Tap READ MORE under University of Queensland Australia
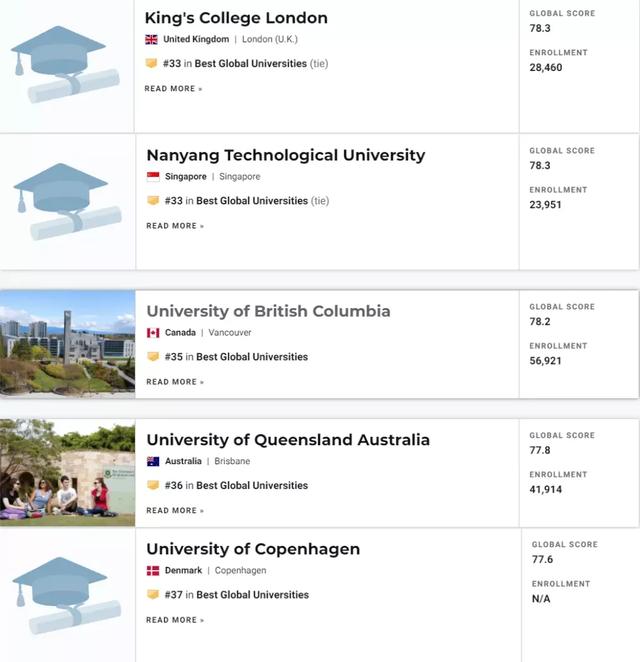640x662 pixels. click(175, 511)
